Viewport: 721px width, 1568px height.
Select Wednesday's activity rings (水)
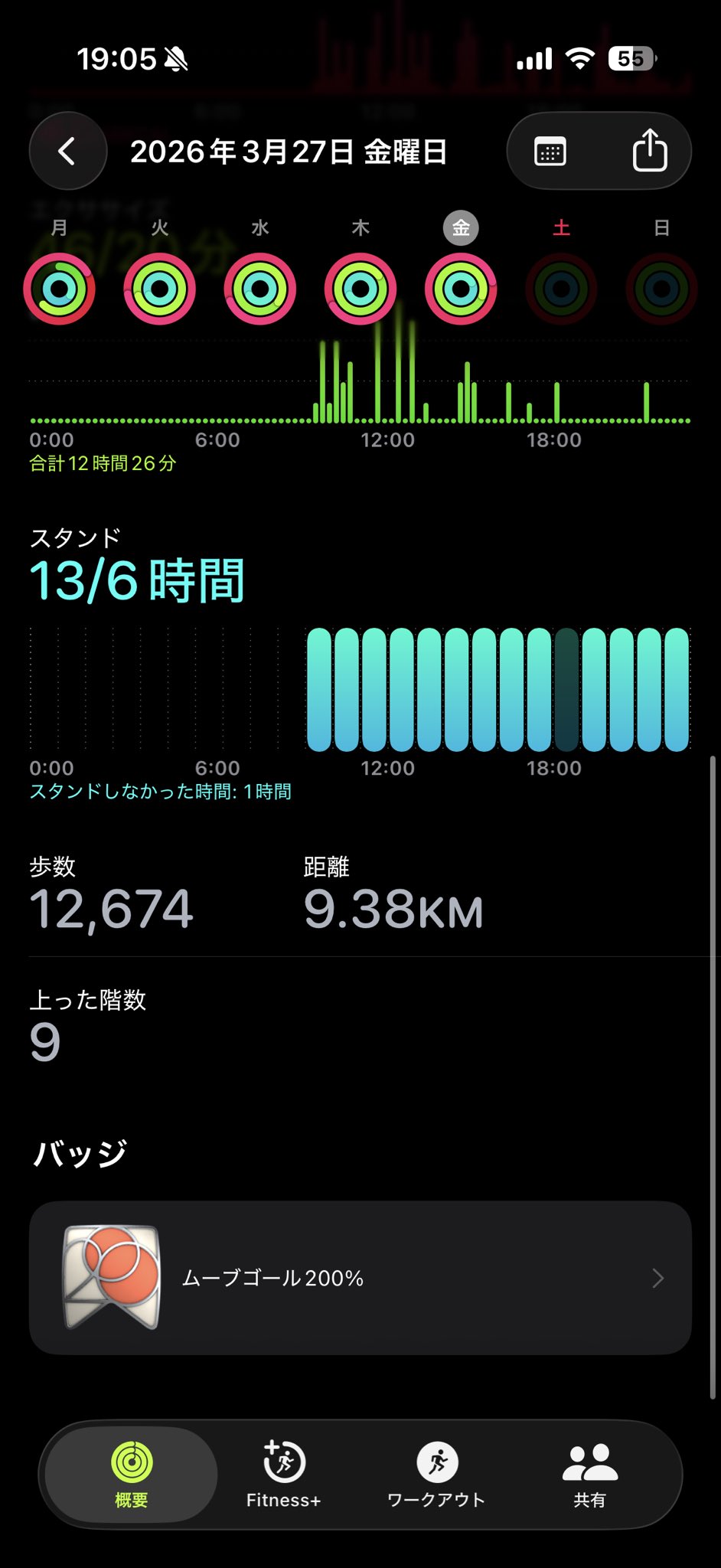(x=260, y=289)
